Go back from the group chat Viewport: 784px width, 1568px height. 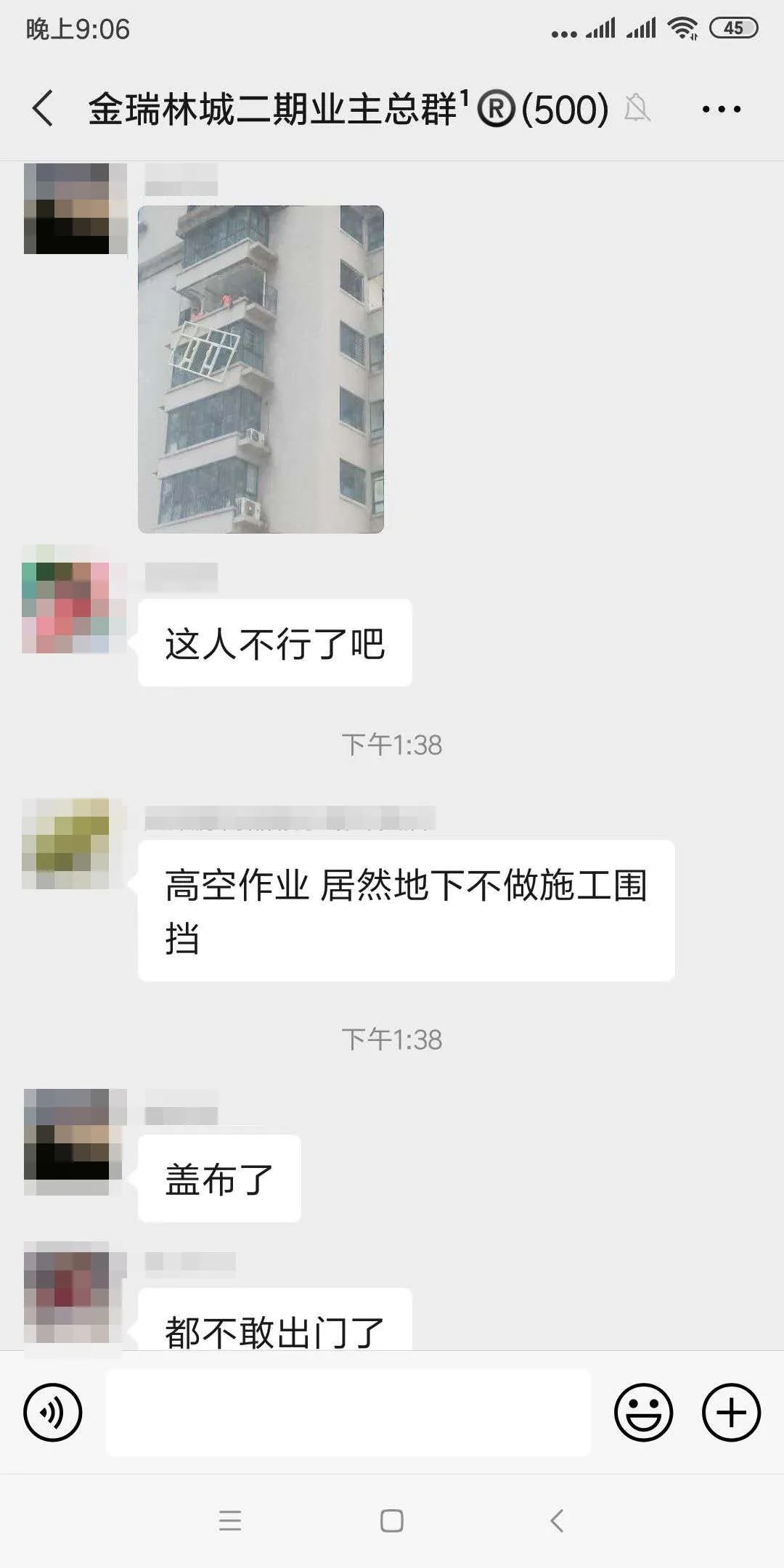[x=44, y=109]
